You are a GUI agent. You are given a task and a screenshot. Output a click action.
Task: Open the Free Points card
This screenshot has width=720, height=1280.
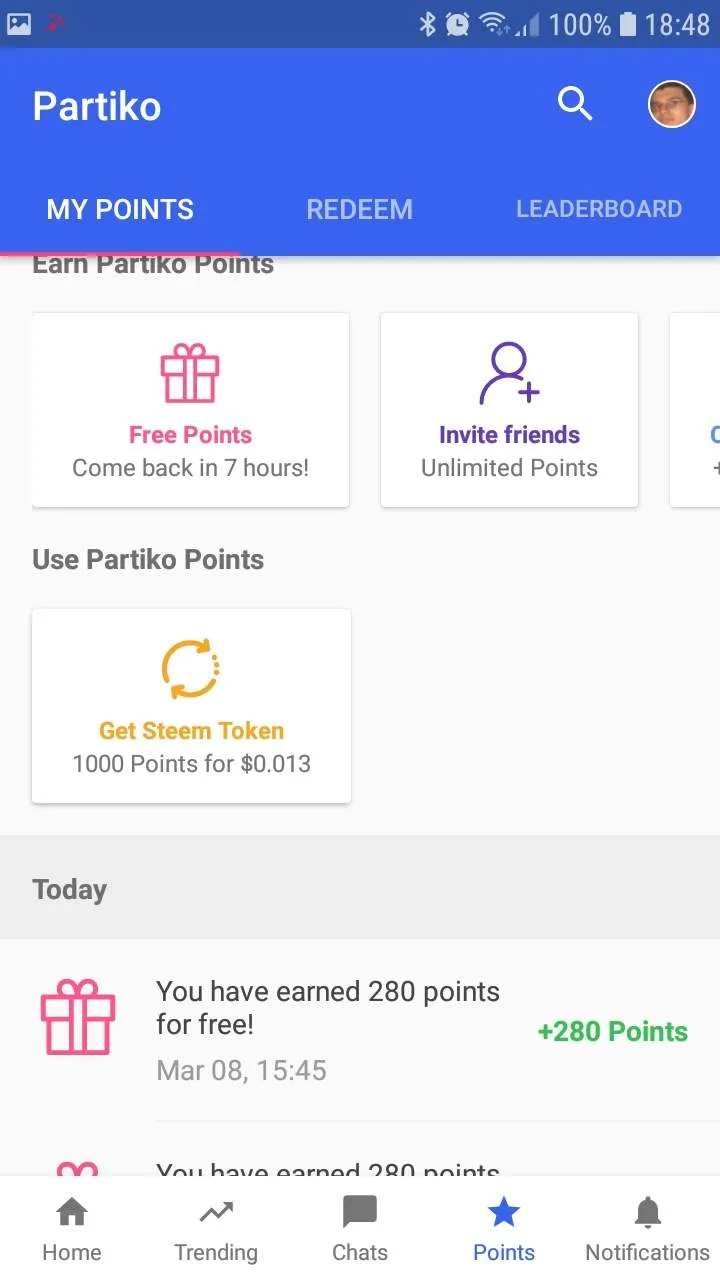[x=190, y=410]
